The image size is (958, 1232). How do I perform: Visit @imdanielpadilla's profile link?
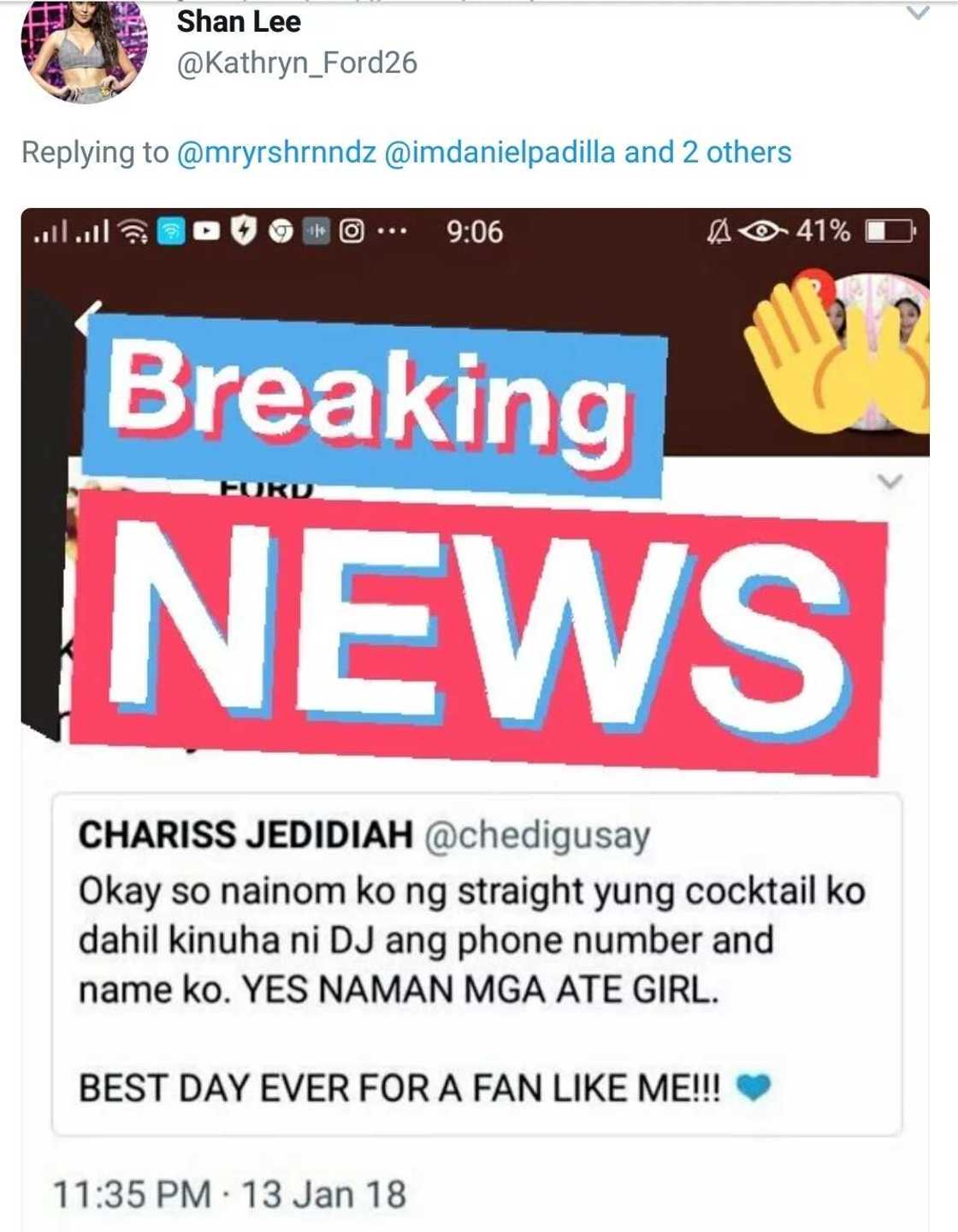pyautogui.click(x=500, y=152)
